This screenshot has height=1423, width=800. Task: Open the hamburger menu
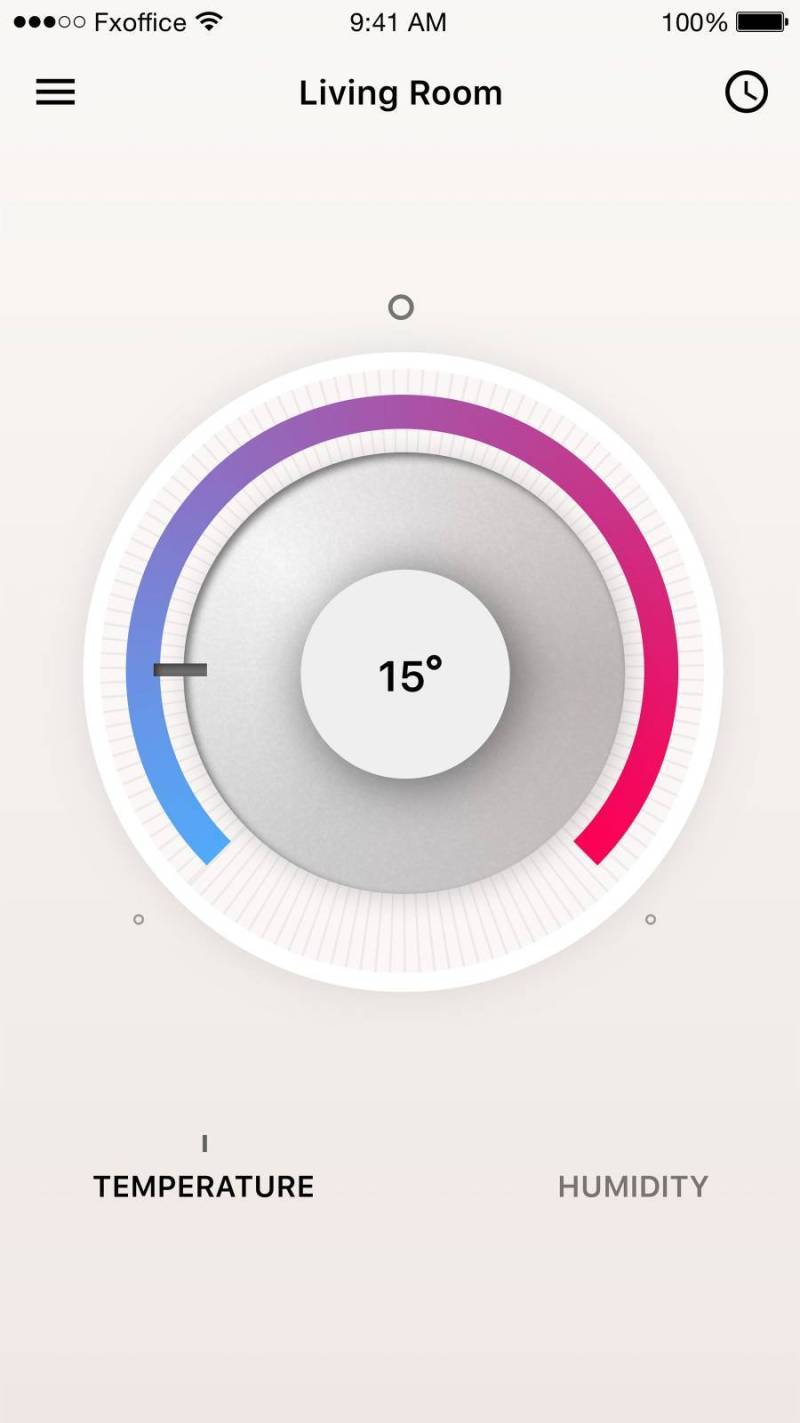[56, 92]
